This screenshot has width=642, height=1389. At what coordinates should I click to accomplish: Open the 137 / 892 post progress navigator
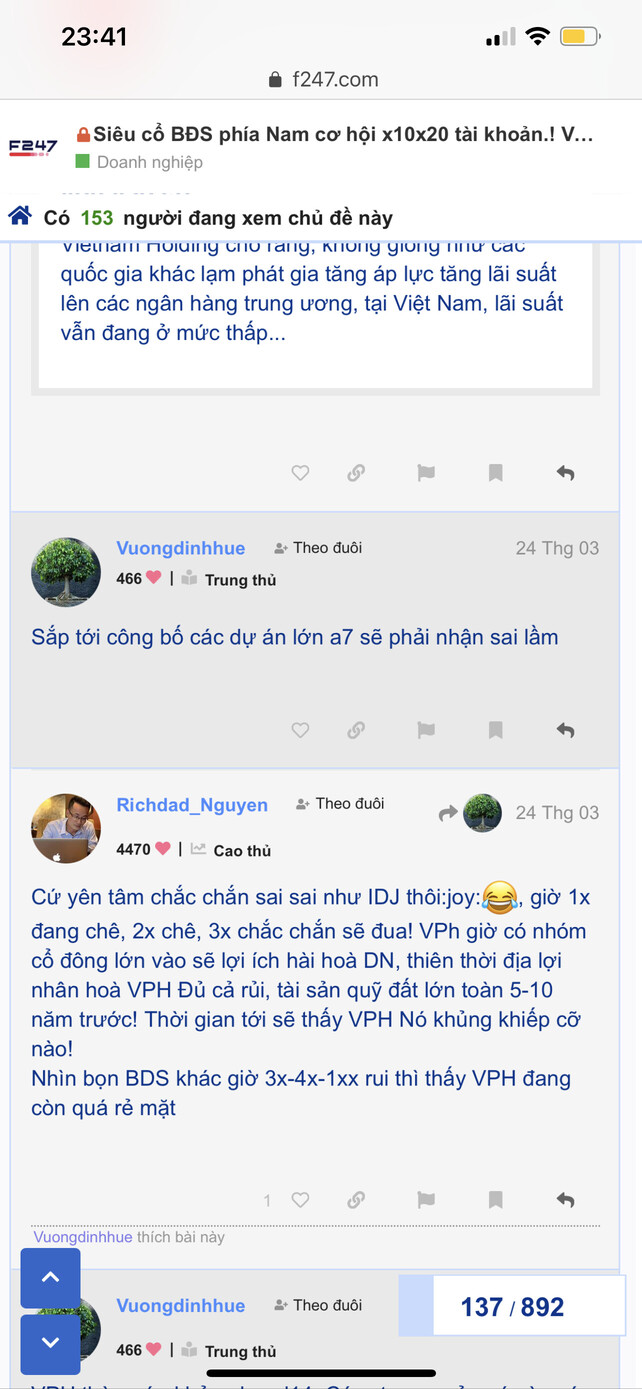pos(512,1307)
